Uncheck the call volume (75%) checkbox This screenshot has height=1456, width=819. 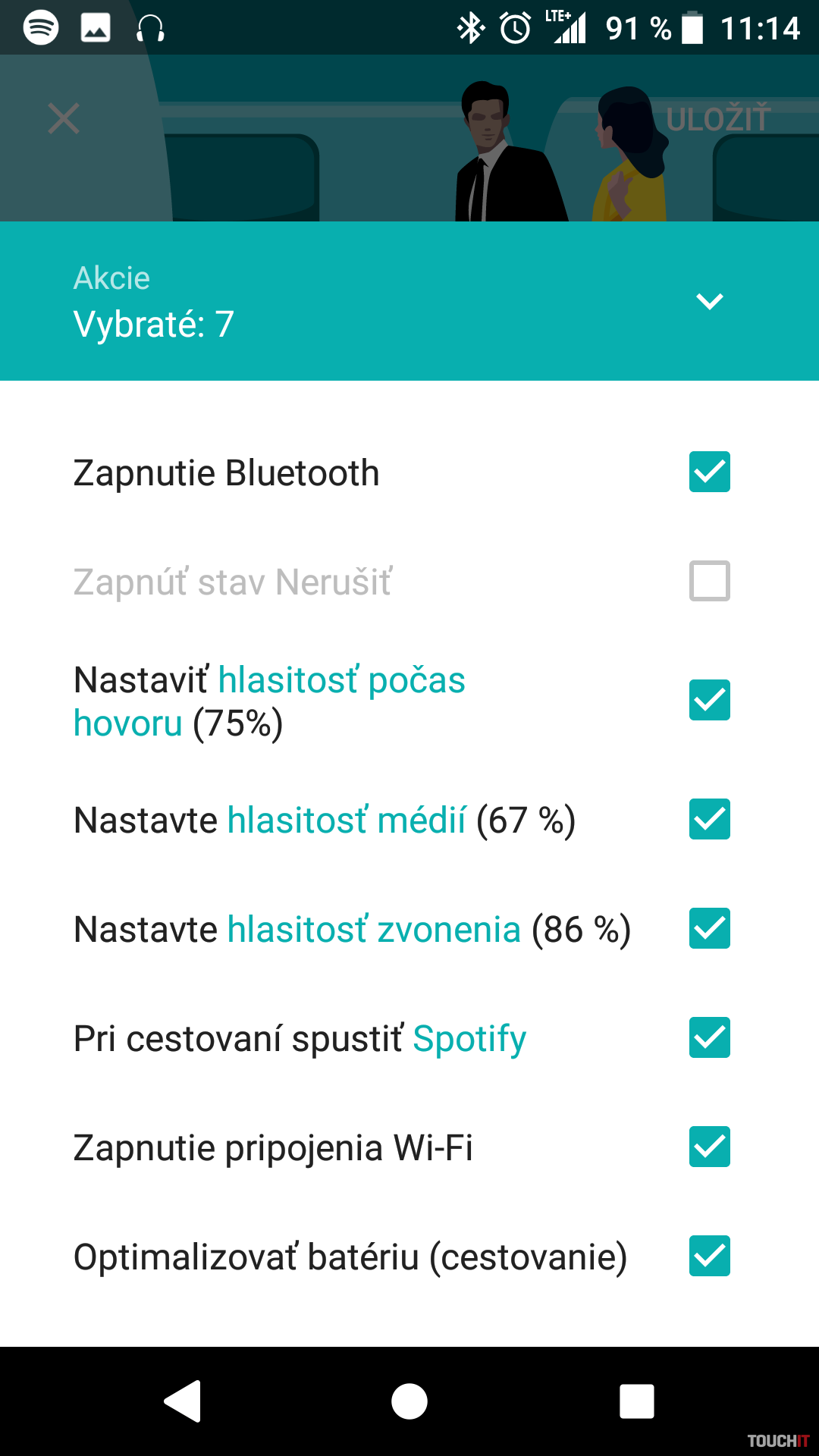(x=710, y=700)
